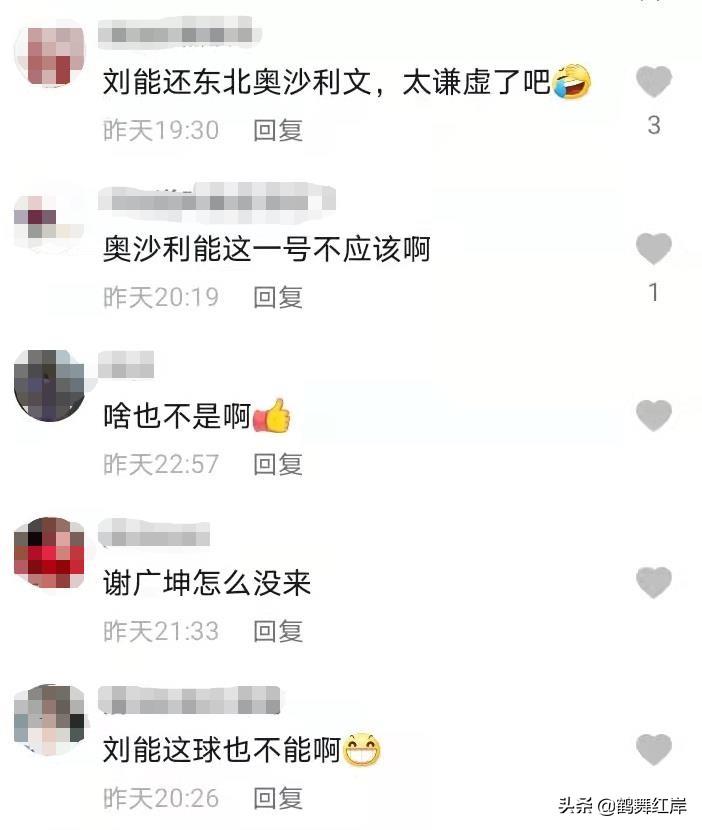Viewport: 702px width, 830px height.
Task: Open avatar of the '啥也不是啊' commenter
Action: (49, 385)
